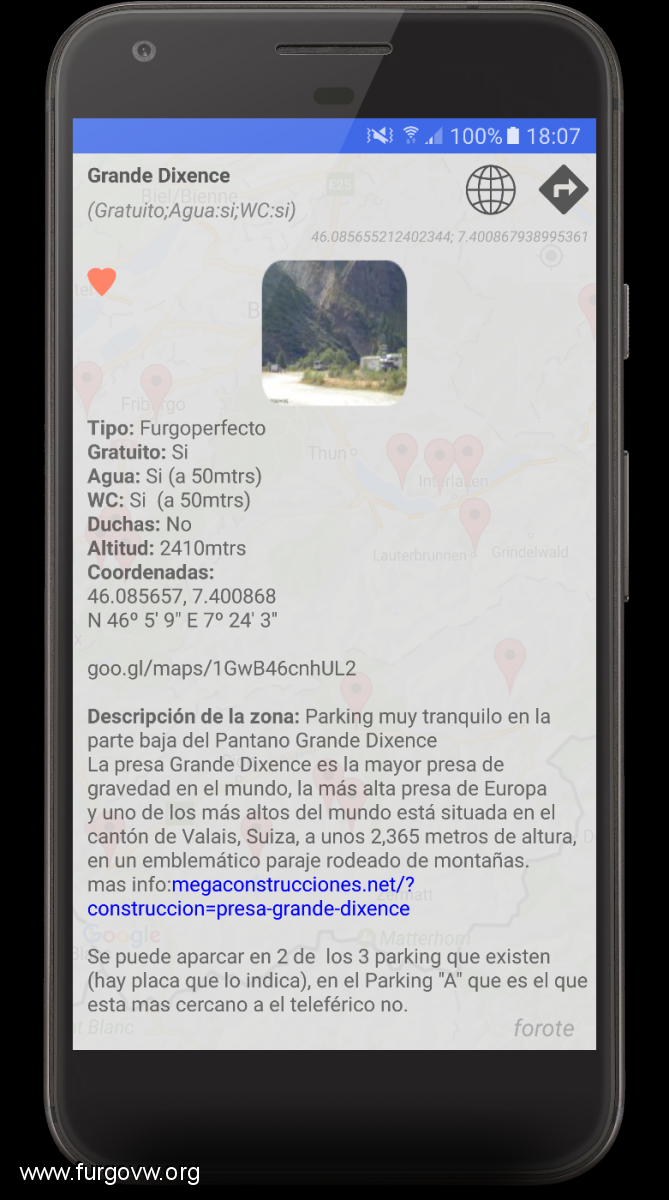Open the Grande Dixence parking photo
The height and width of the screenshot is (1200, 669).
334,332
